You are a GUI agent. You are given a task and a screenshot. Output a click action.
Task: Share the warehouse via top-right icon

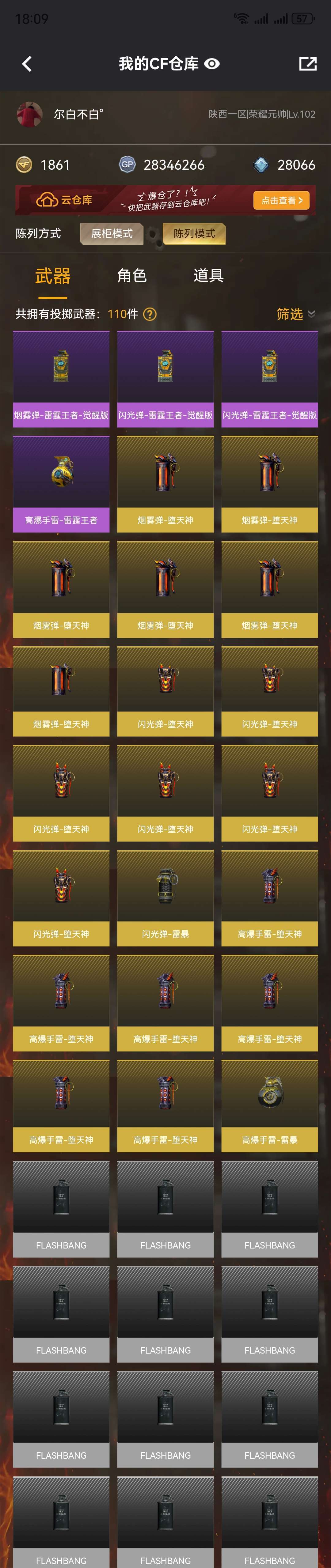click(x=307, y=64)
